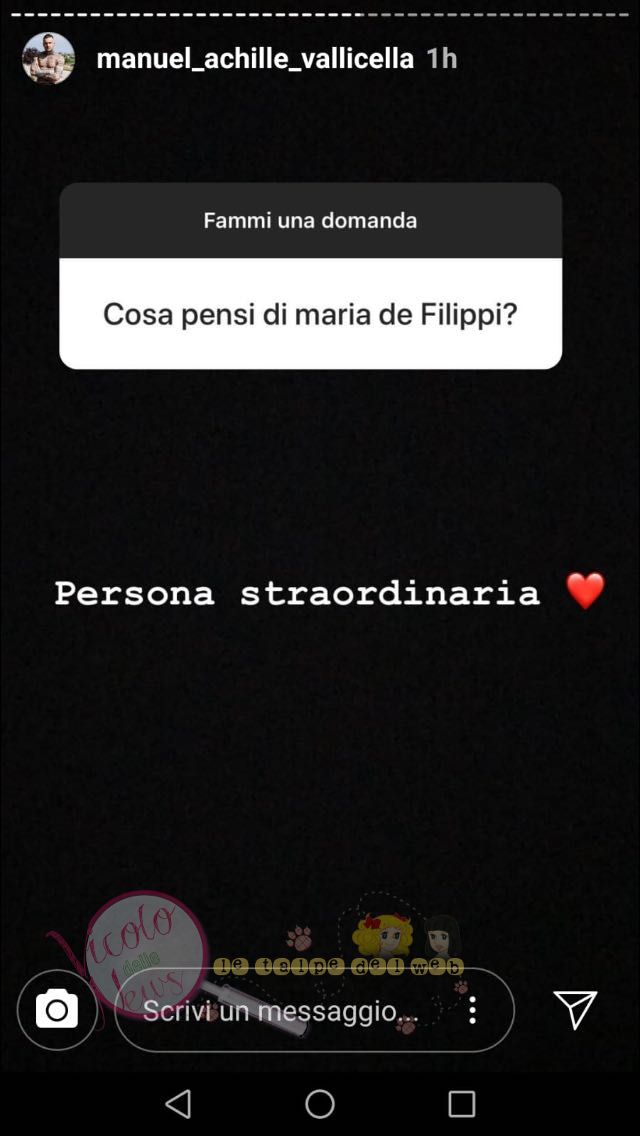Open manuel_achille_vallicella's profile picture
Image resolution: width=640 pixels, height=1136 pixels.
tap(49, 59)
